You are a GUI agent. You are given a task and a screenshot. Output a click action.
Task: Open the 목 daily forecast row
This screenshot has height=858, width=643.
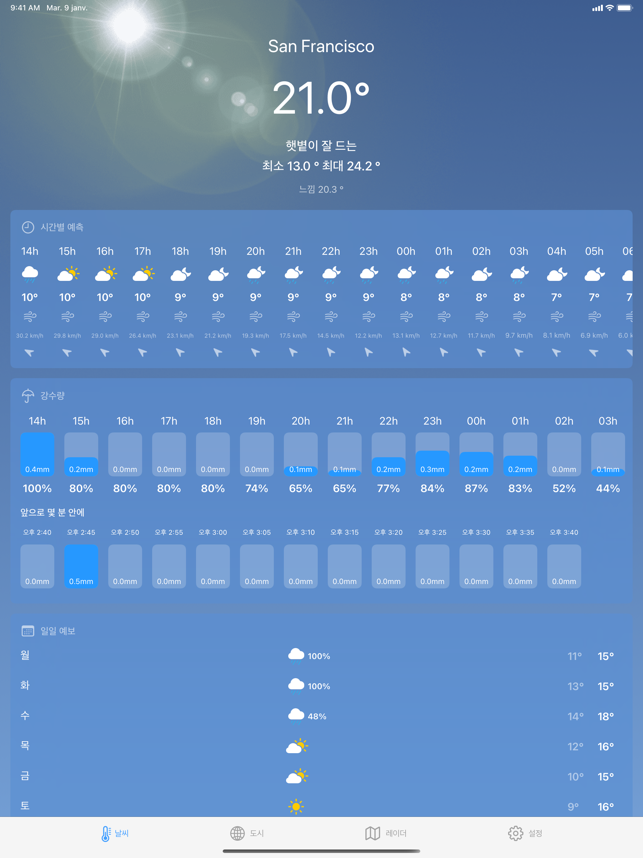(320, 746)
